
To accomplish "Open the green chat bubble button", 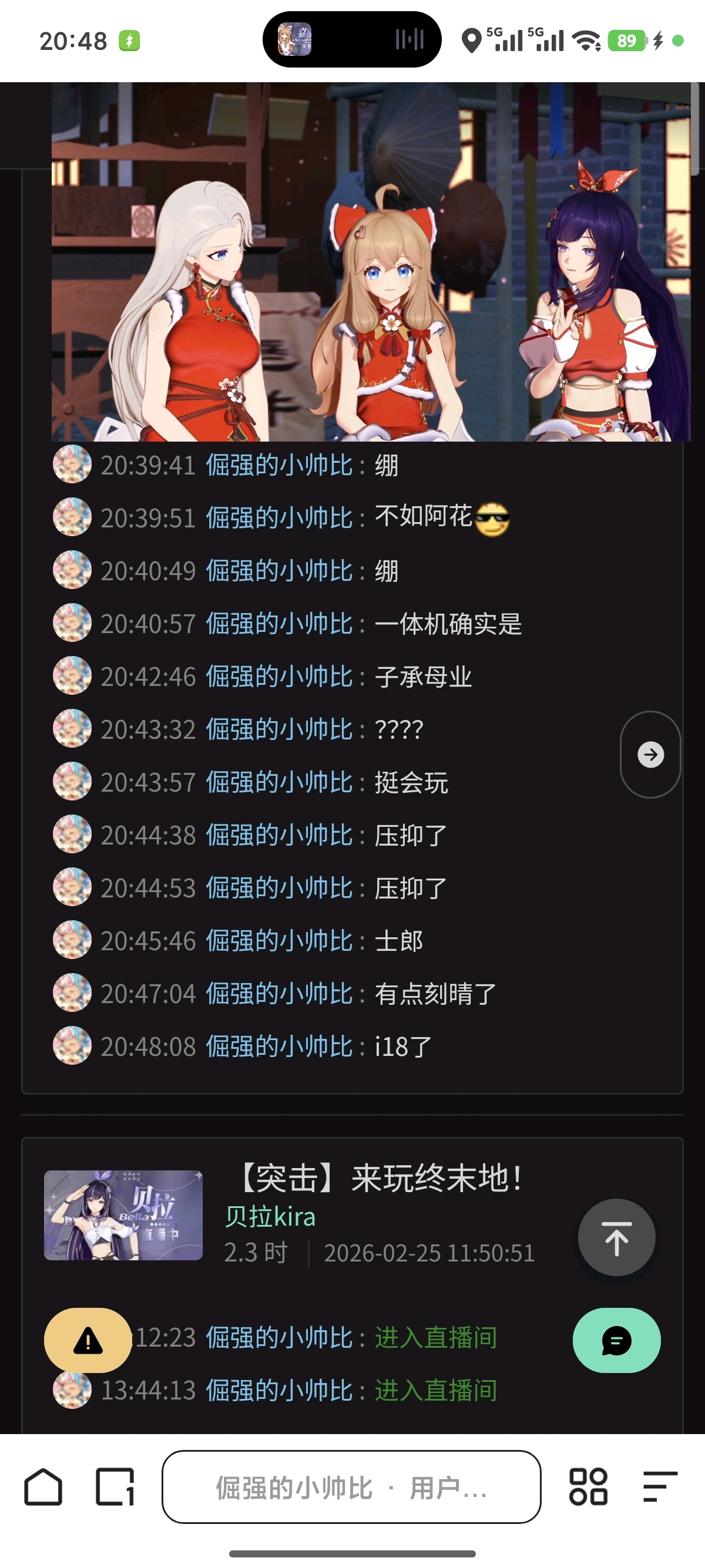I will 616,1340.
